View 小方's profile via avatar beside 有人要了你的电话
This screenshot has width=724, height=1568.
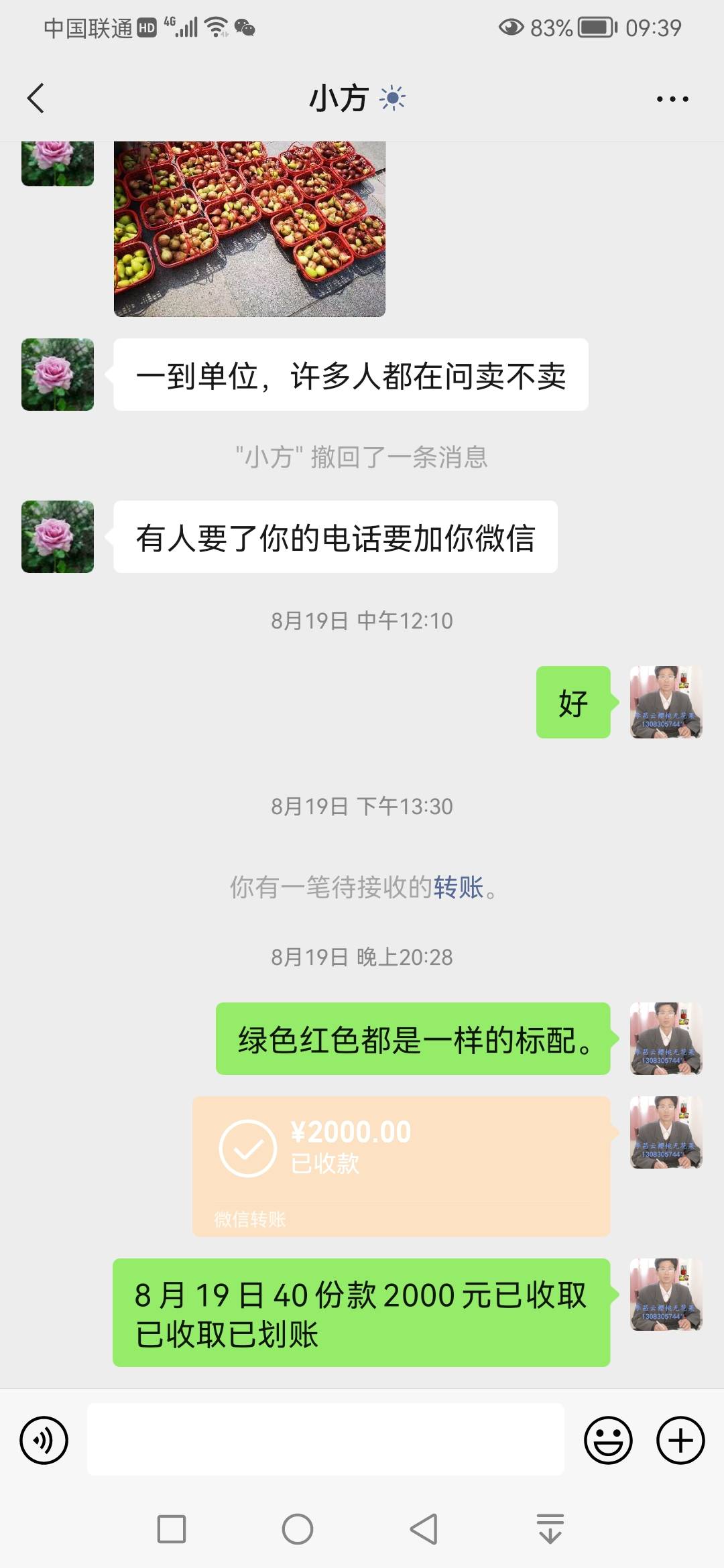[58, 537]
